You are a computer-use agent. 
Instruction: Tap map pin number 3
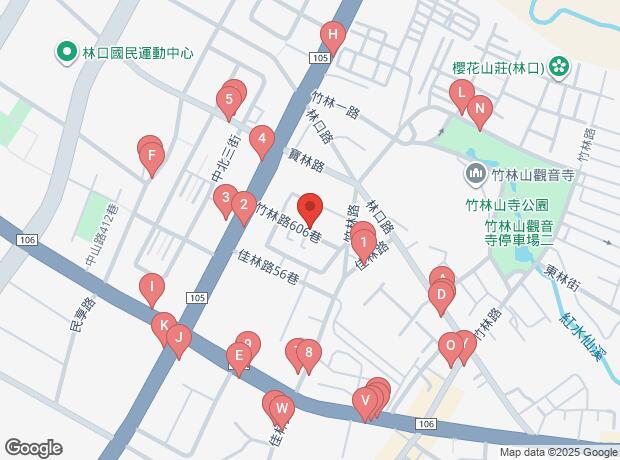(x=226, y=198)
